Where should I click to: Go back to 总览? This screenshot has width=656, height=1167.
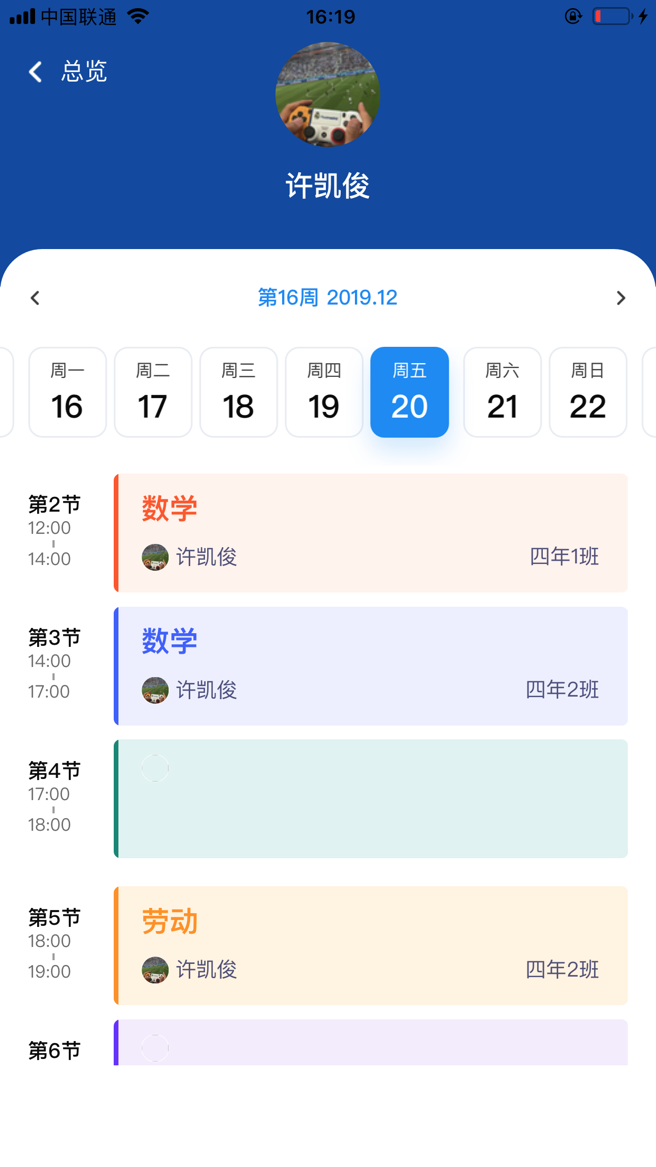click(67, 71)
